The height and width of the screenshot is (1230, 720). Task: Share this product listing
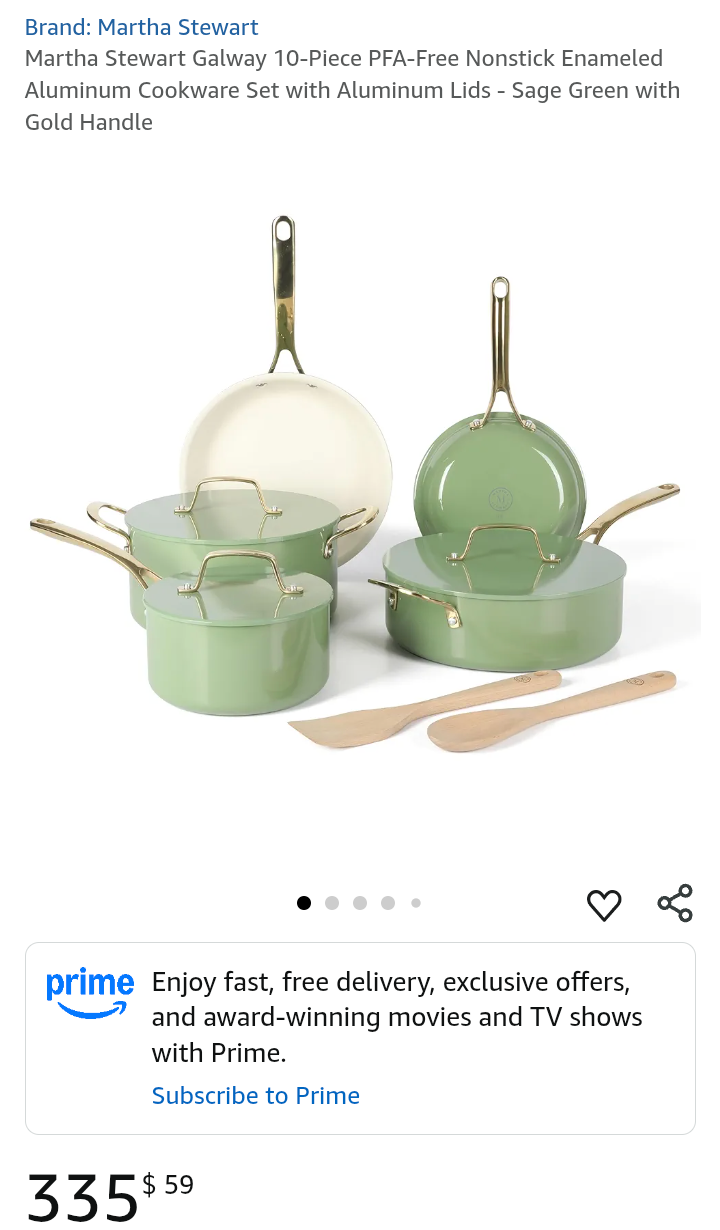(675, 903)
